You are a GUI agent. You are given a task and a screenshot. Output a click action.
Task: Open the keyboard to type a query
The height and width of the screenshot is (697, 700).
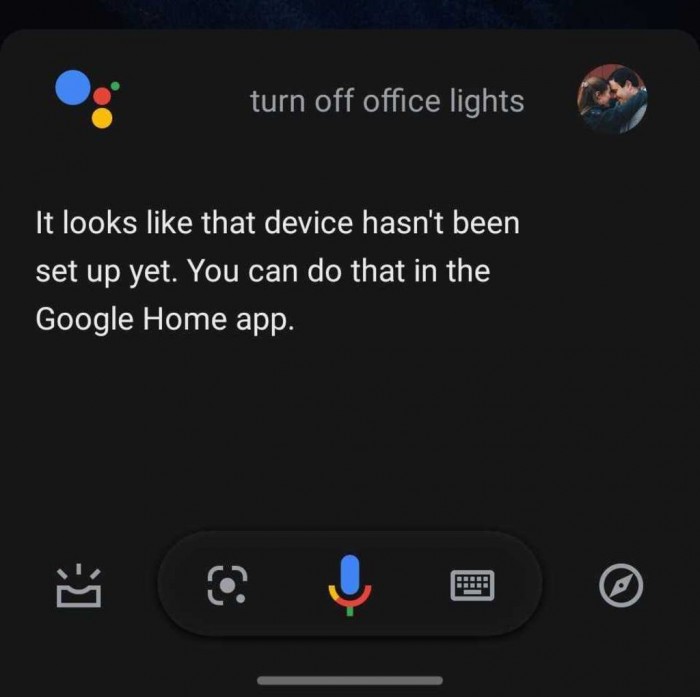coord(471,586)
